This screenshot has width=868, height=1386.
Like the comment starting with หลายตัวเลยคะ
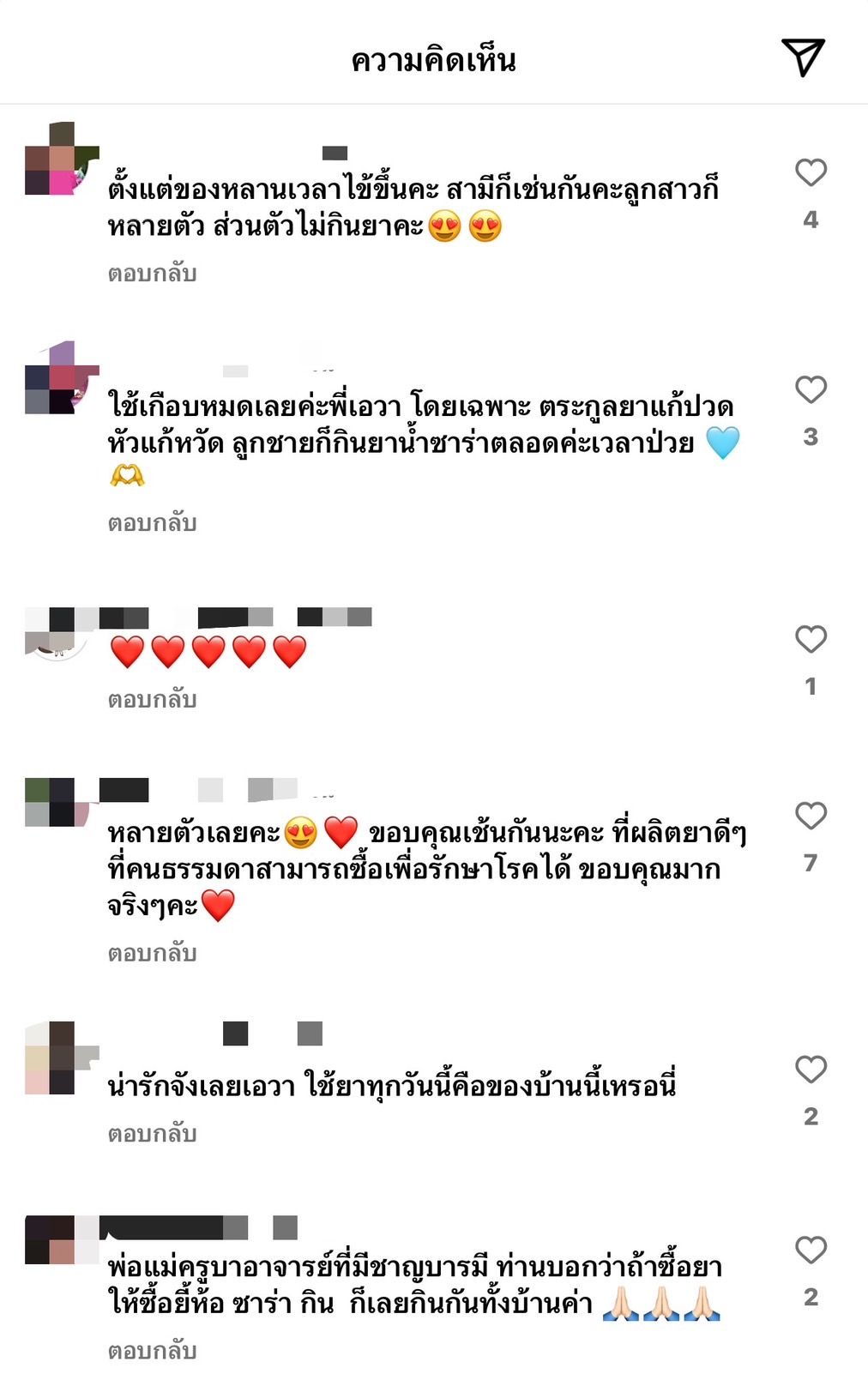click(x=811, y=816)
